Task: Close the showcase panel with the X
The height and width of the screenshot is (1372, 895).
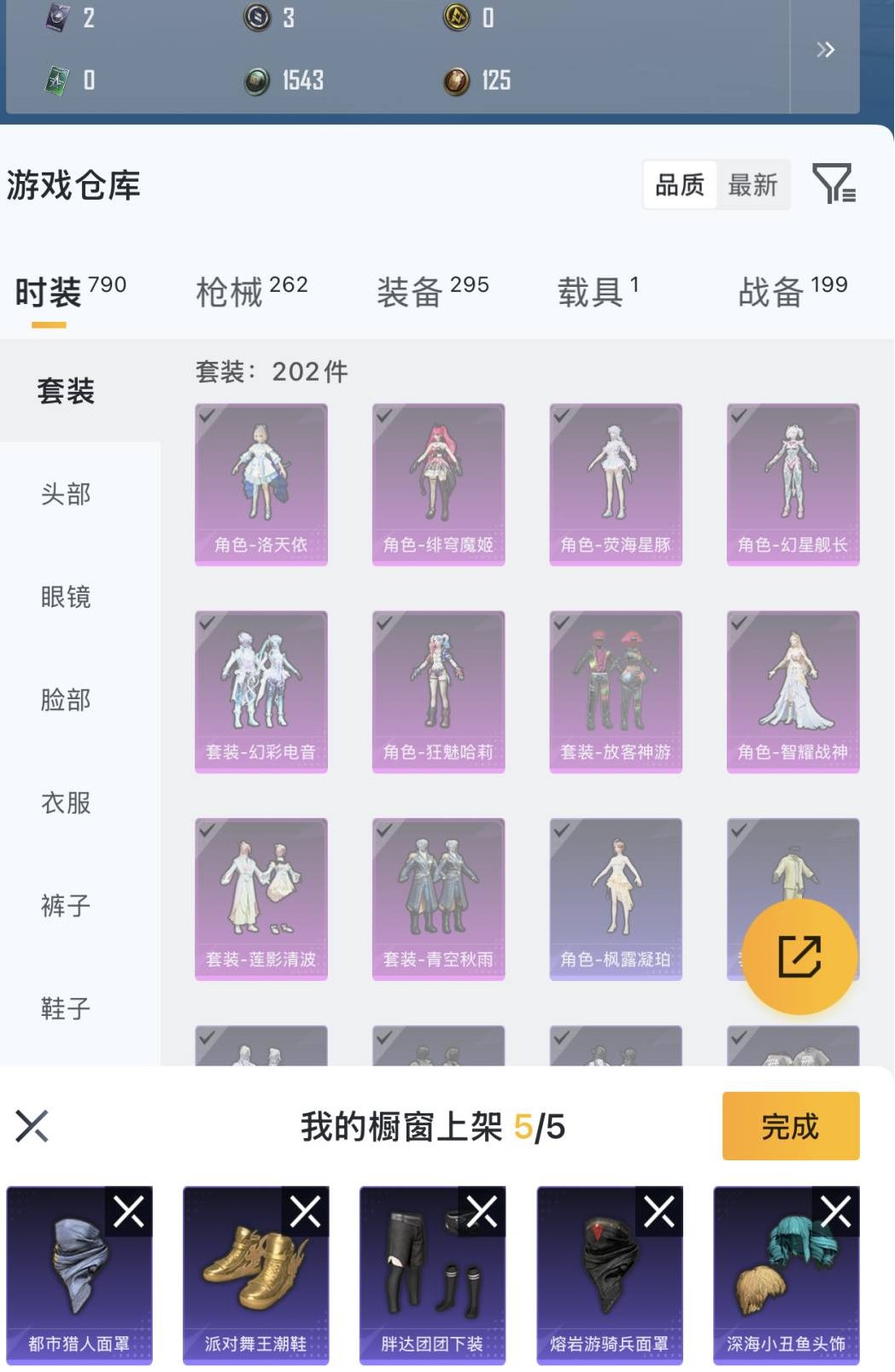Action: (x=32, y=1127)
